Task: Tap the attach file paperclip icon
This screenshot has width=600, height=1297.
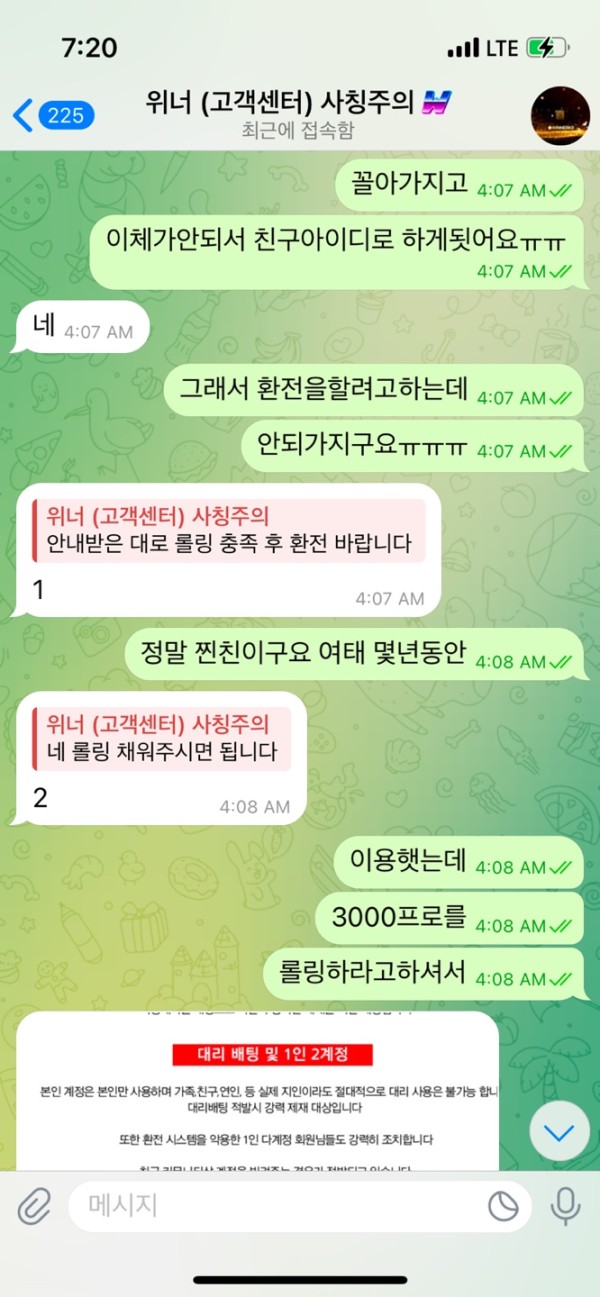Action: 35,1206
